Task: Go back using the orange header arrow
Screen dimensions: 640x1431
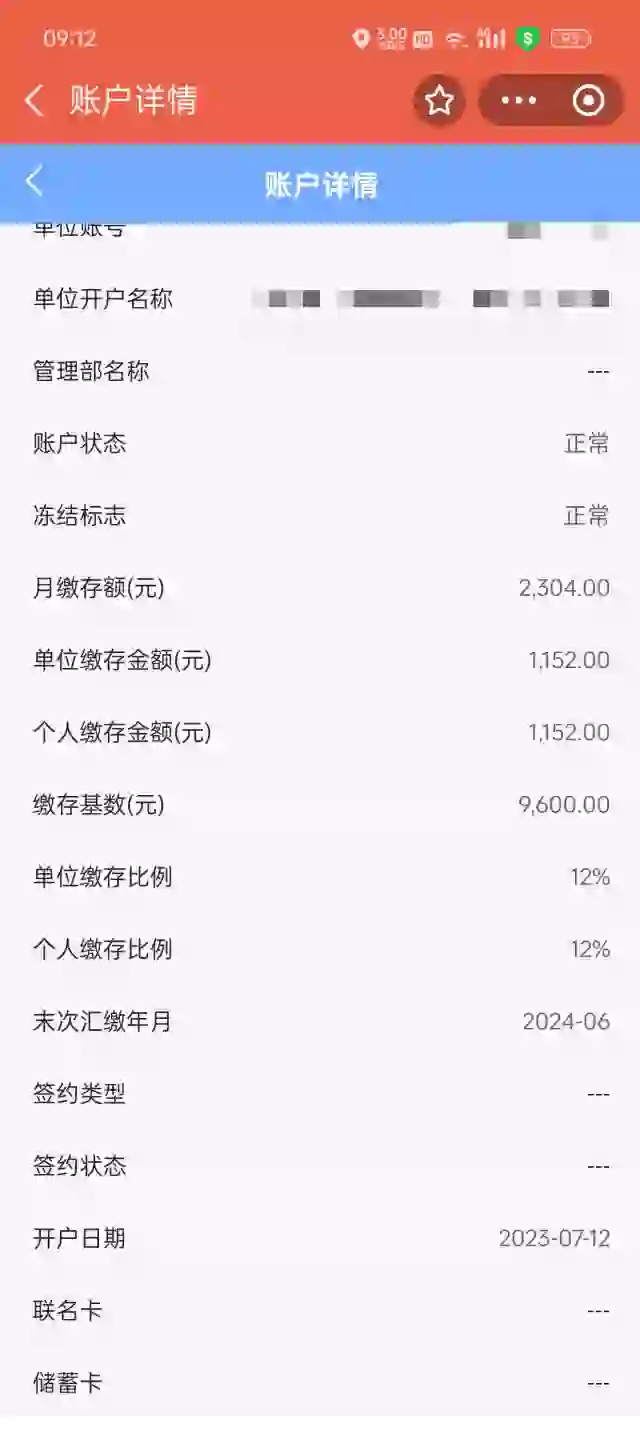Action: [35, 100]
